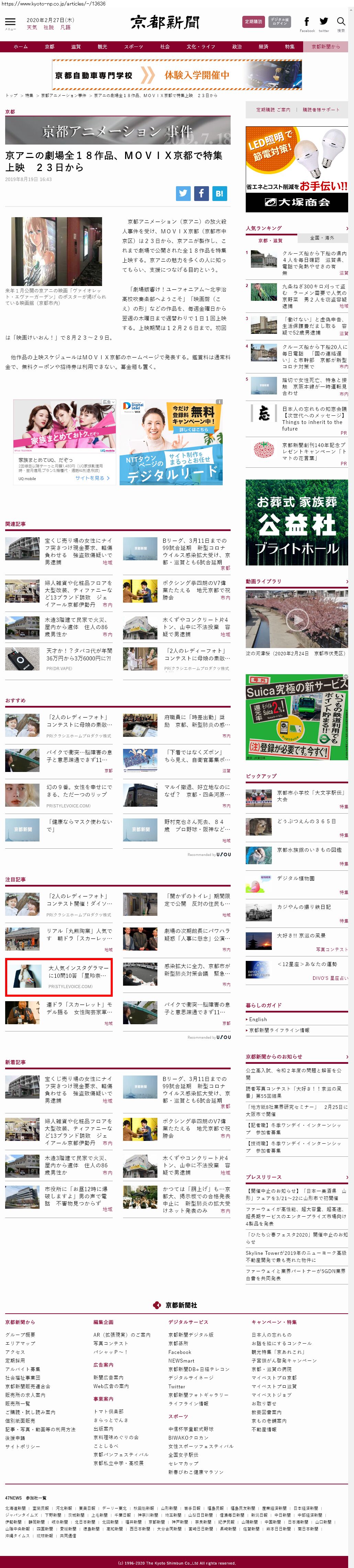Share the article on Facebook
Viewport: 354px width, 1568px height.
click(x=201, y=193)
